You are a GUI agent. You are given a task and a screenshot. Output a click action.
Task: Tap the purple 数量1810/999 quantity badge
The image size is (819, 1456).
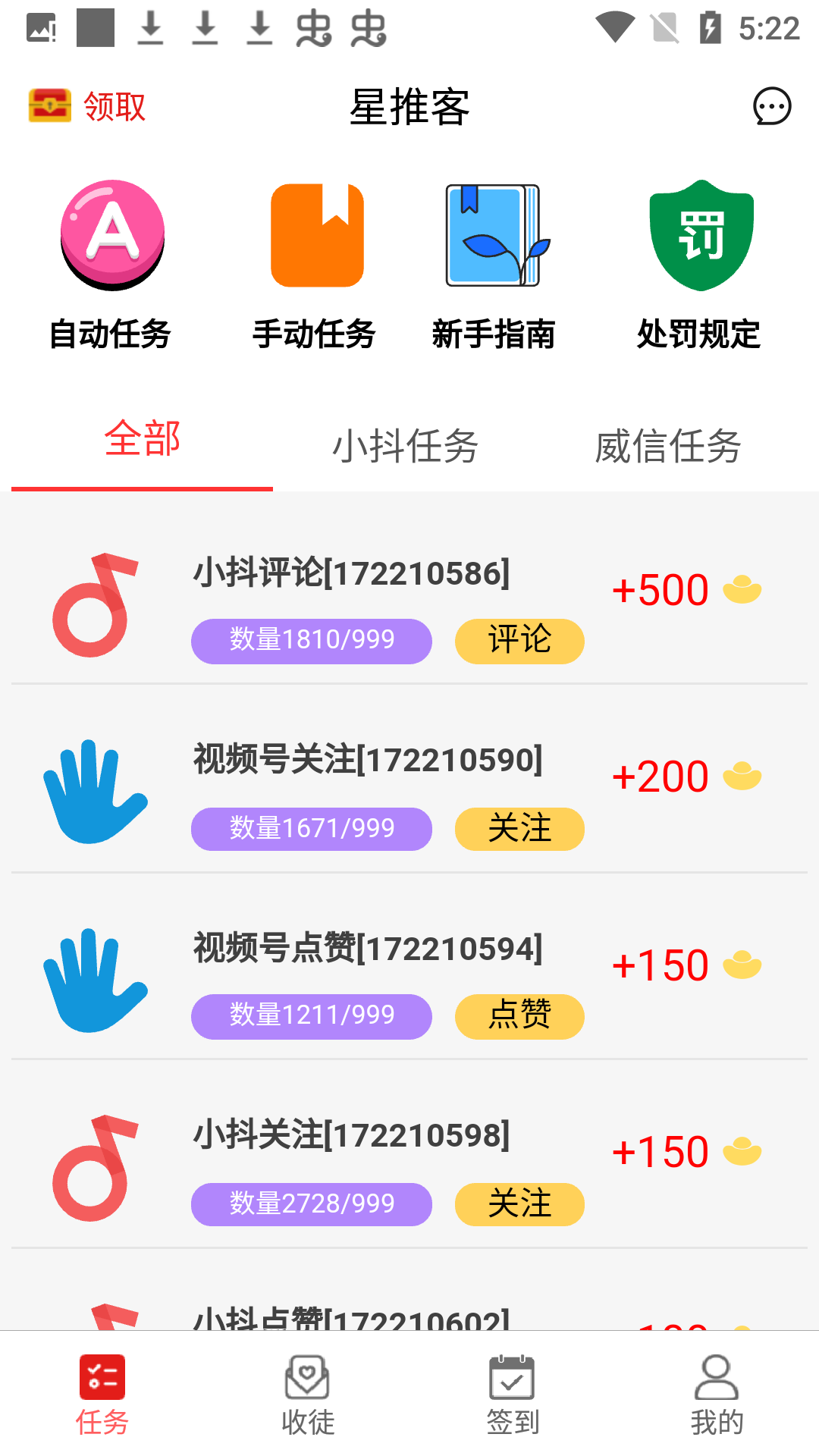point(311,641)
